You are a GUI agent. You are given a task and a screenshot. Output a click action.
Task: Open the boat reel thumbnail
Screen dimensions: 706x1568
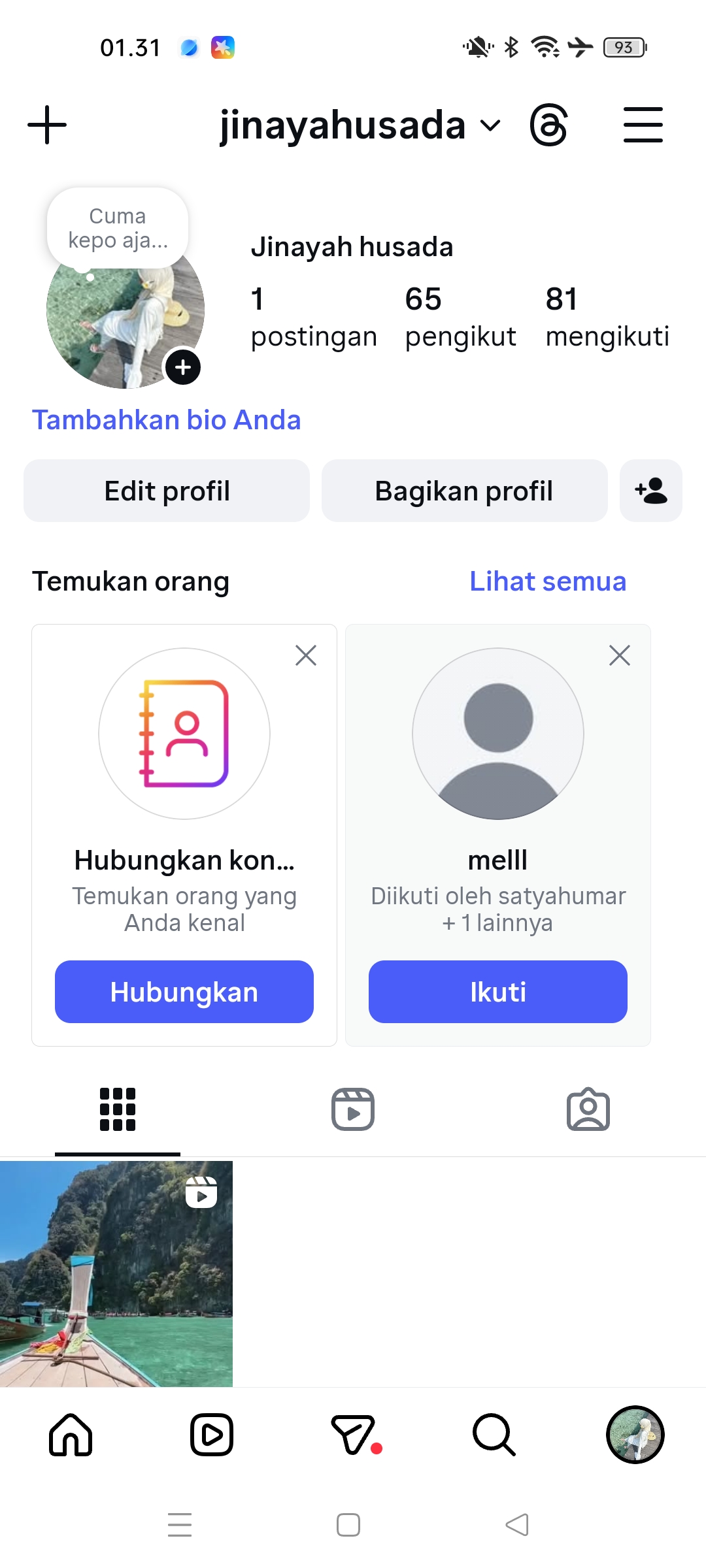[x=116, y=1274]
